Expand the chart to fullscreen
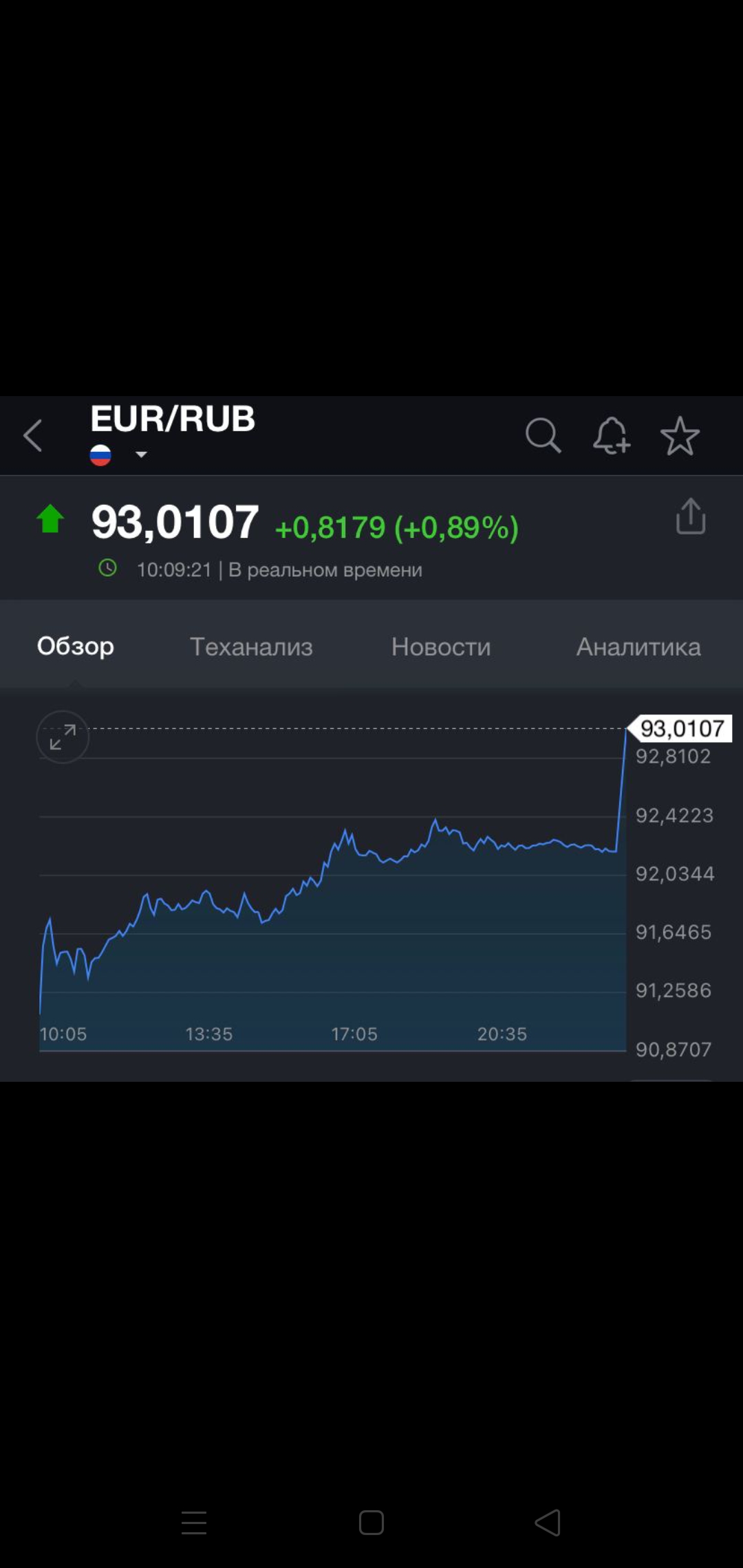The image size is (743, 1568). (x=63, y=737)
